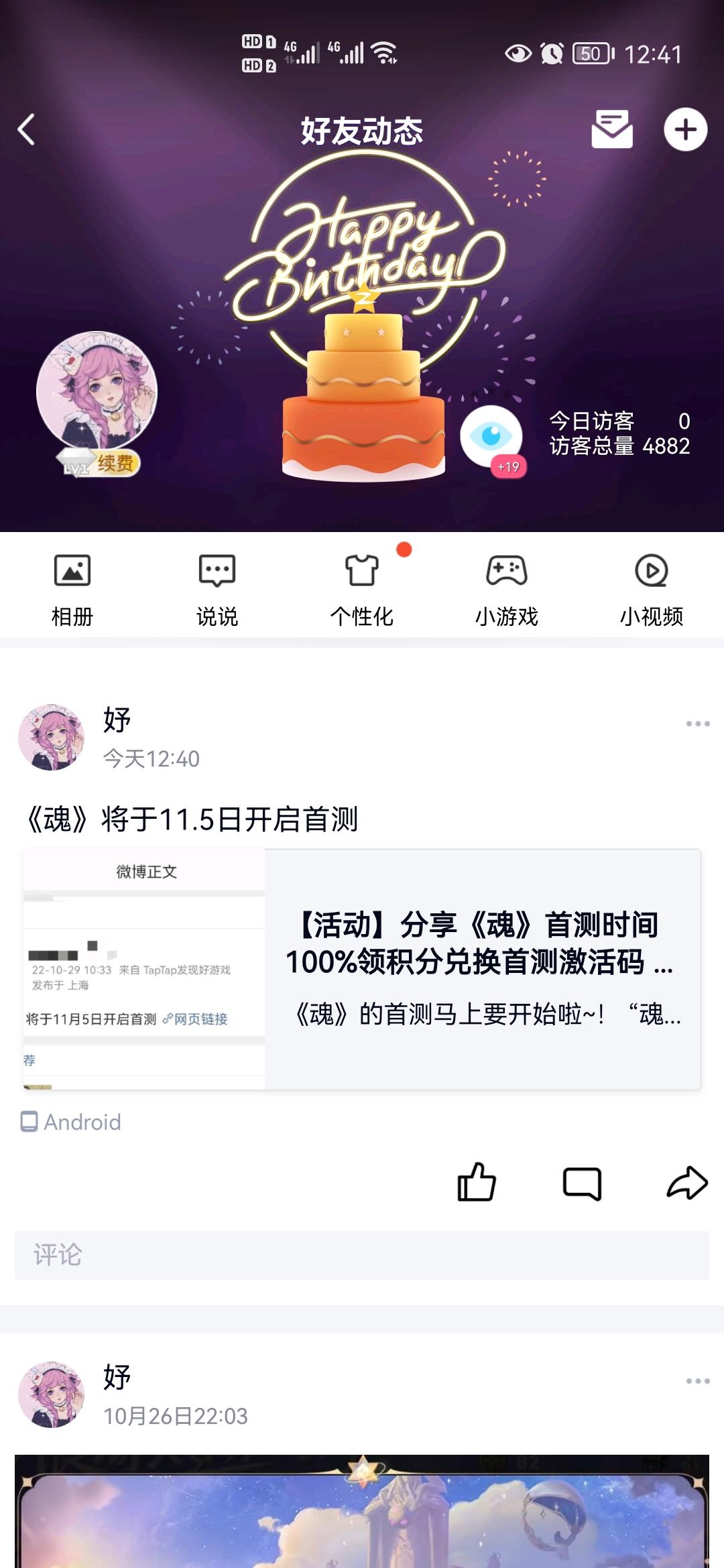Open the 小游戏 mini-games section
The image size is (724, 1568).
506,586
